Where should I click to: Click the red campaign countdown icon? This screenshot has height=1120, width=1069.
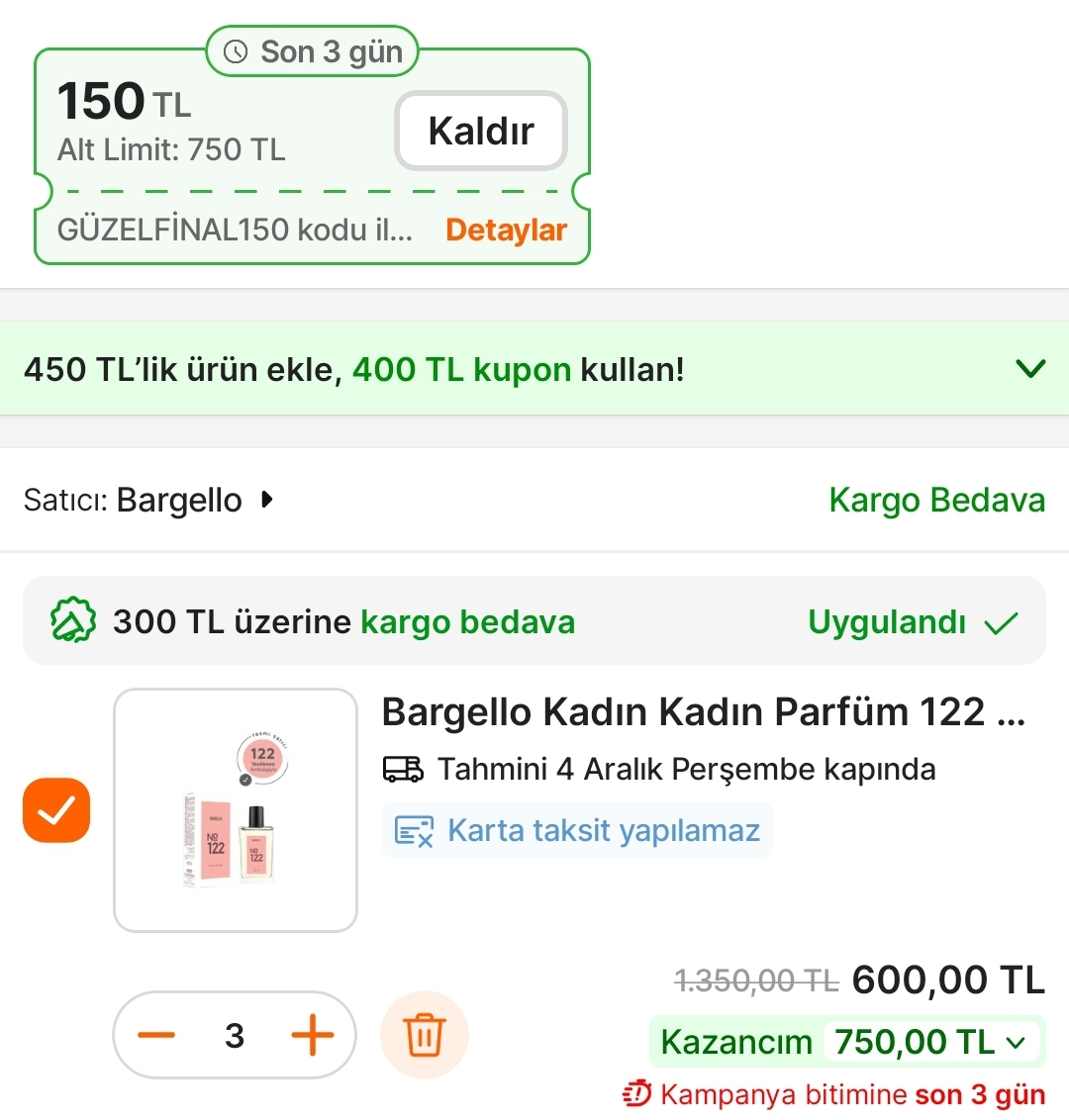click(x=636, y=1094)
